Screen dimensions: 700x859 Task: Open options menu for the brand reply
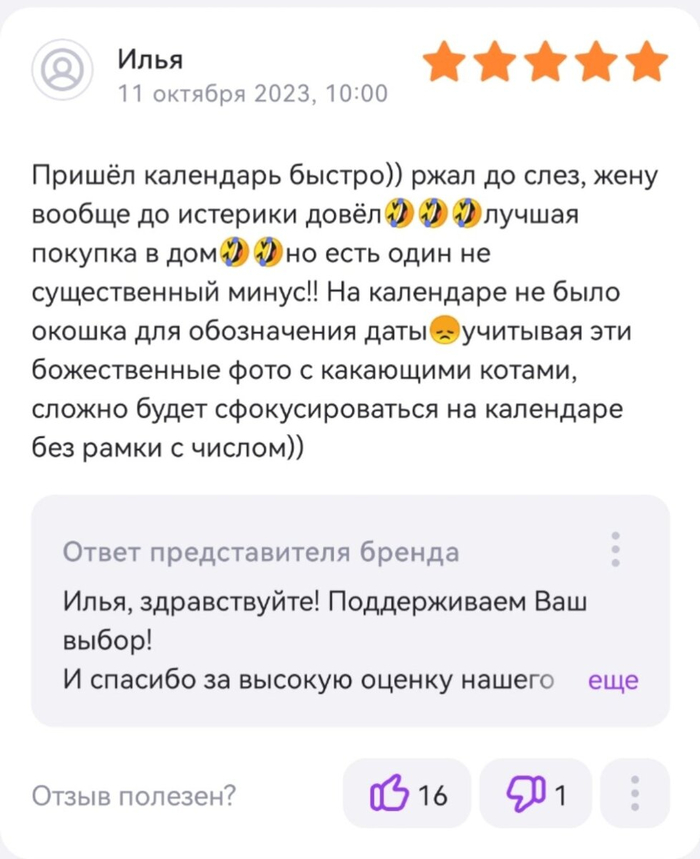coord(616,549)
